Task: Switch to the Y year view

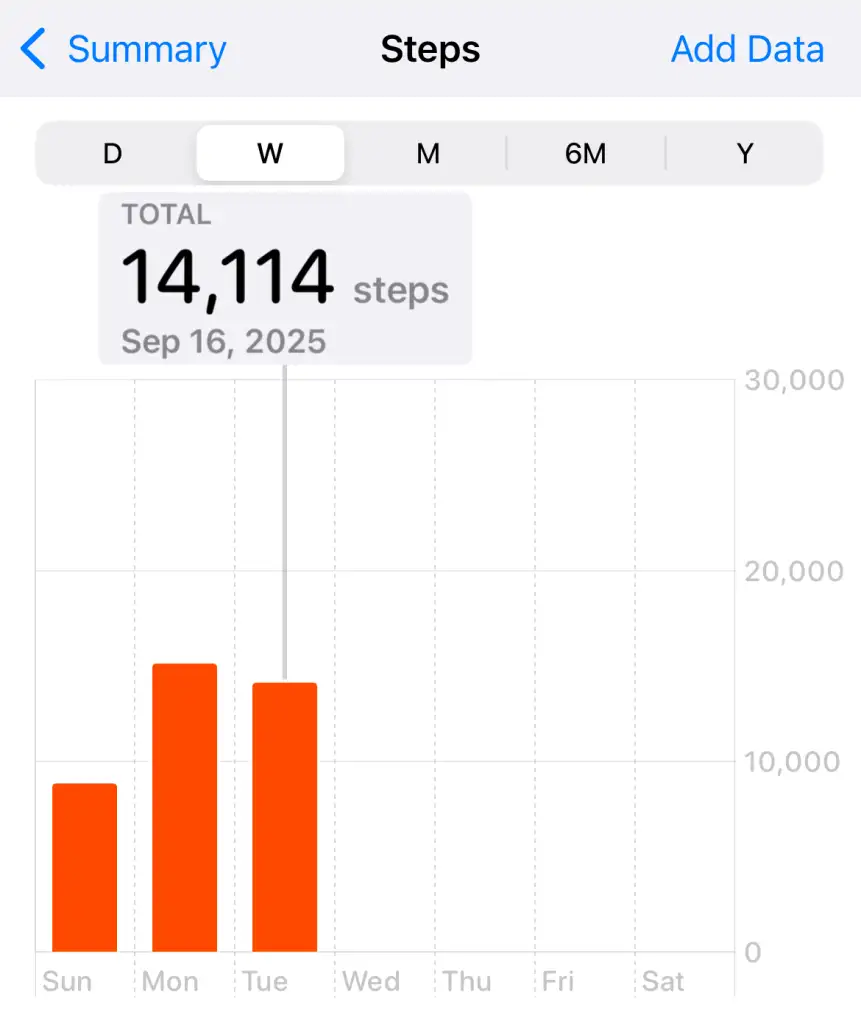Action: click(744, 154)
